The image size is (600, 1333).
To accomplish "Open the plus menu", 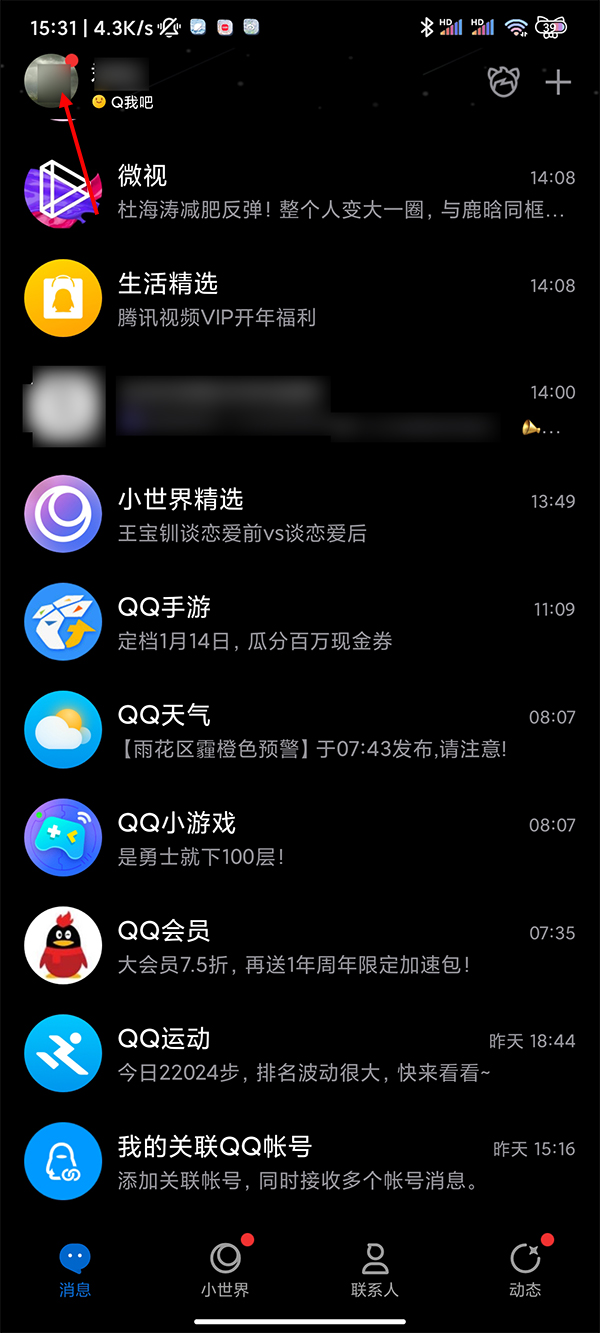I will click(558, 83).
